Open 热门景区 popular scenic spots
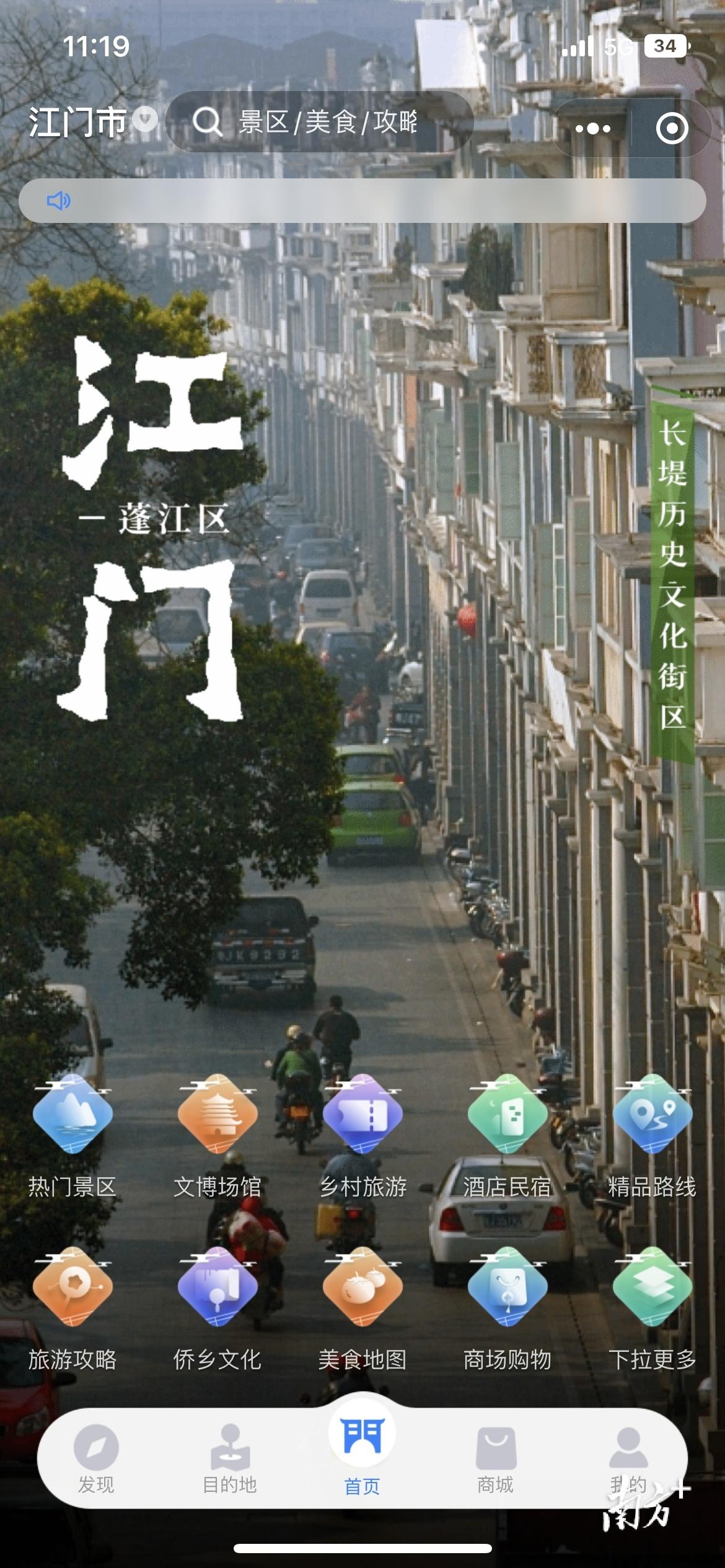 [72, 1135]
